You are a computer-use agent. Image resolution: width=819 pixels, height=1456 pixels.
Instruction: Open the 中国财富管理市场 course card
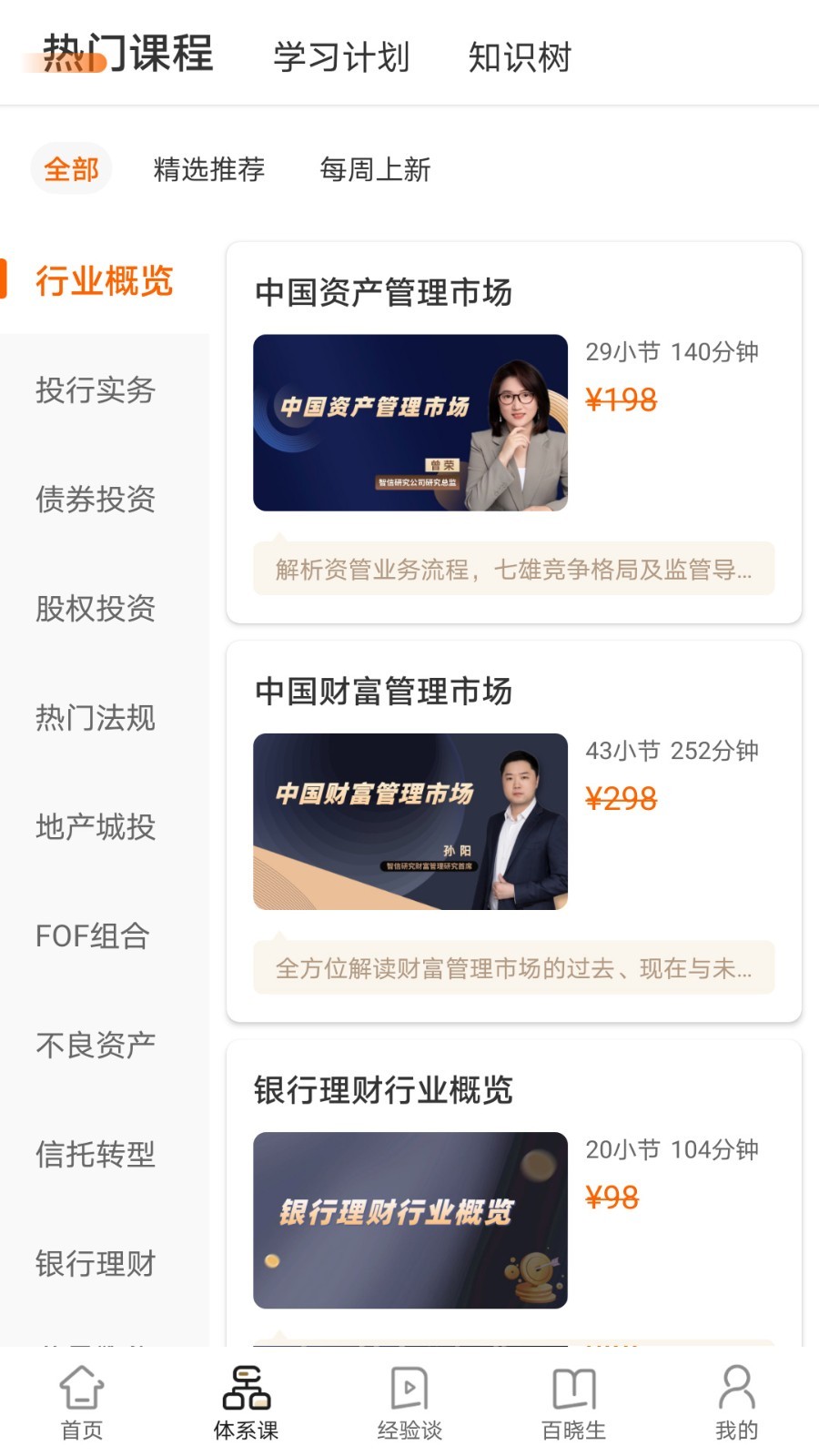(x=514, y=831)
